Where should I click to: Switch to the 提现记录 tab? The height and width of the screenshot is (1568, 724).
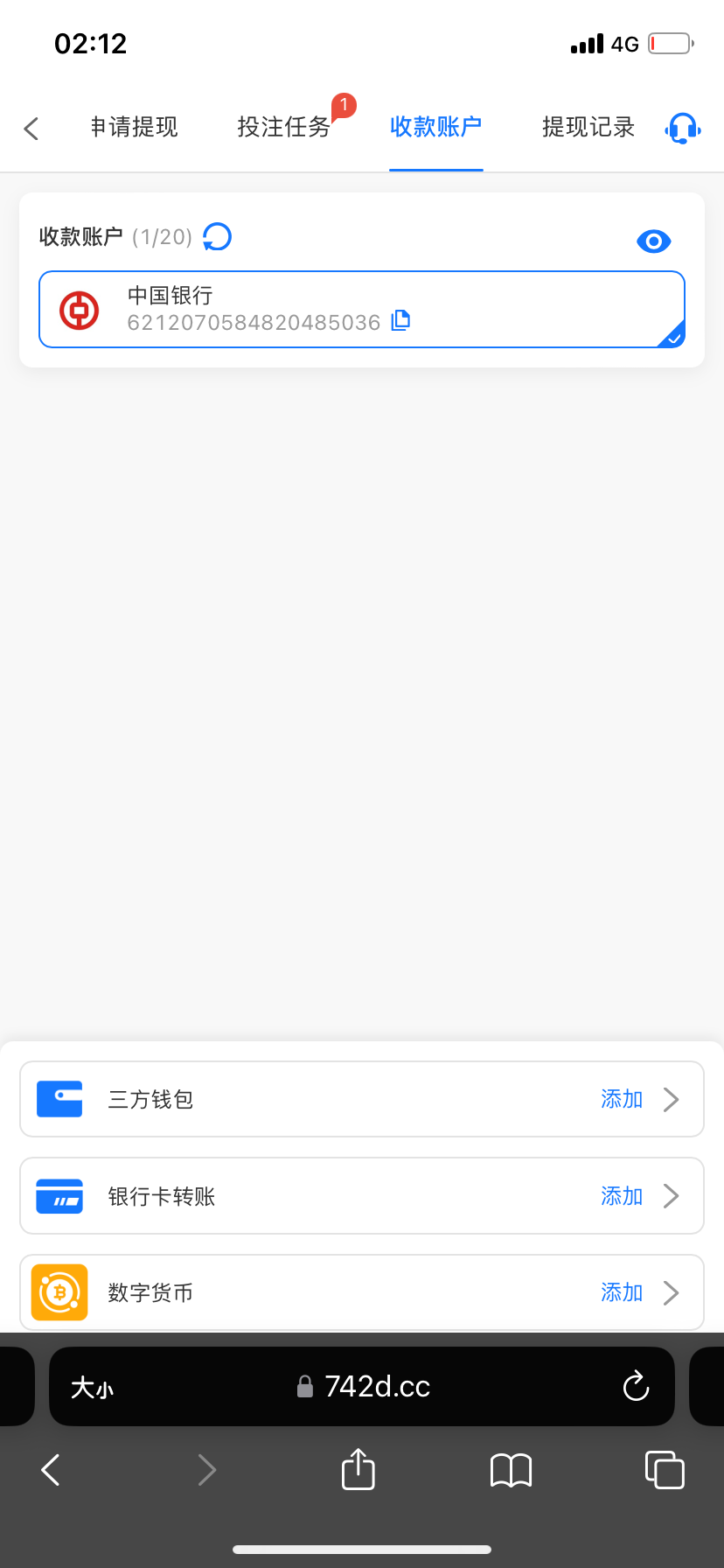pyautogui.click(x=588, y=127)
